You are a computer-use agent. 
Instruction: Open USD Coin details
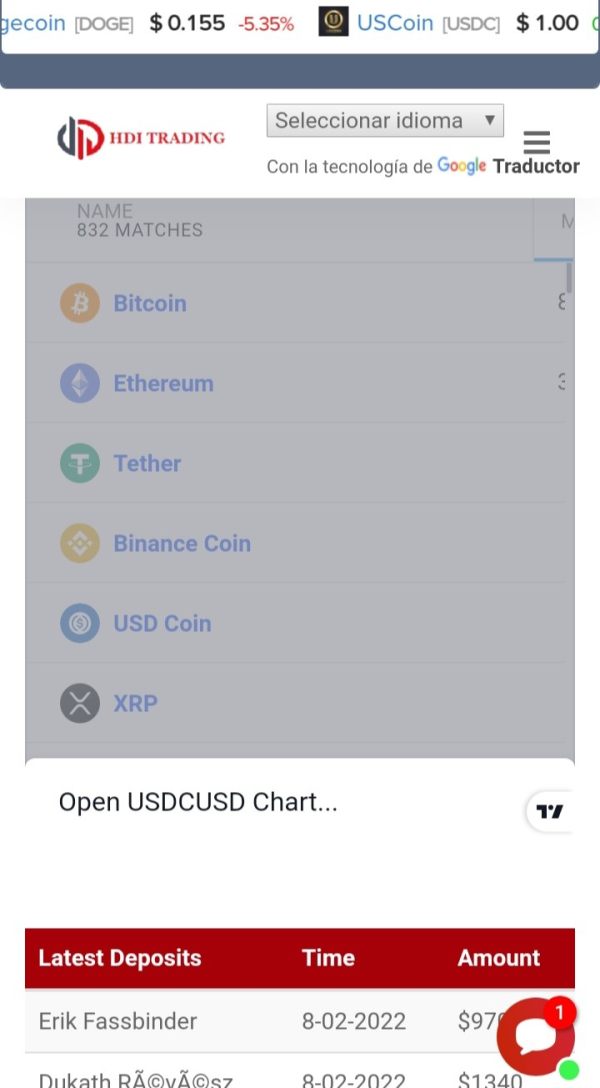300,623
